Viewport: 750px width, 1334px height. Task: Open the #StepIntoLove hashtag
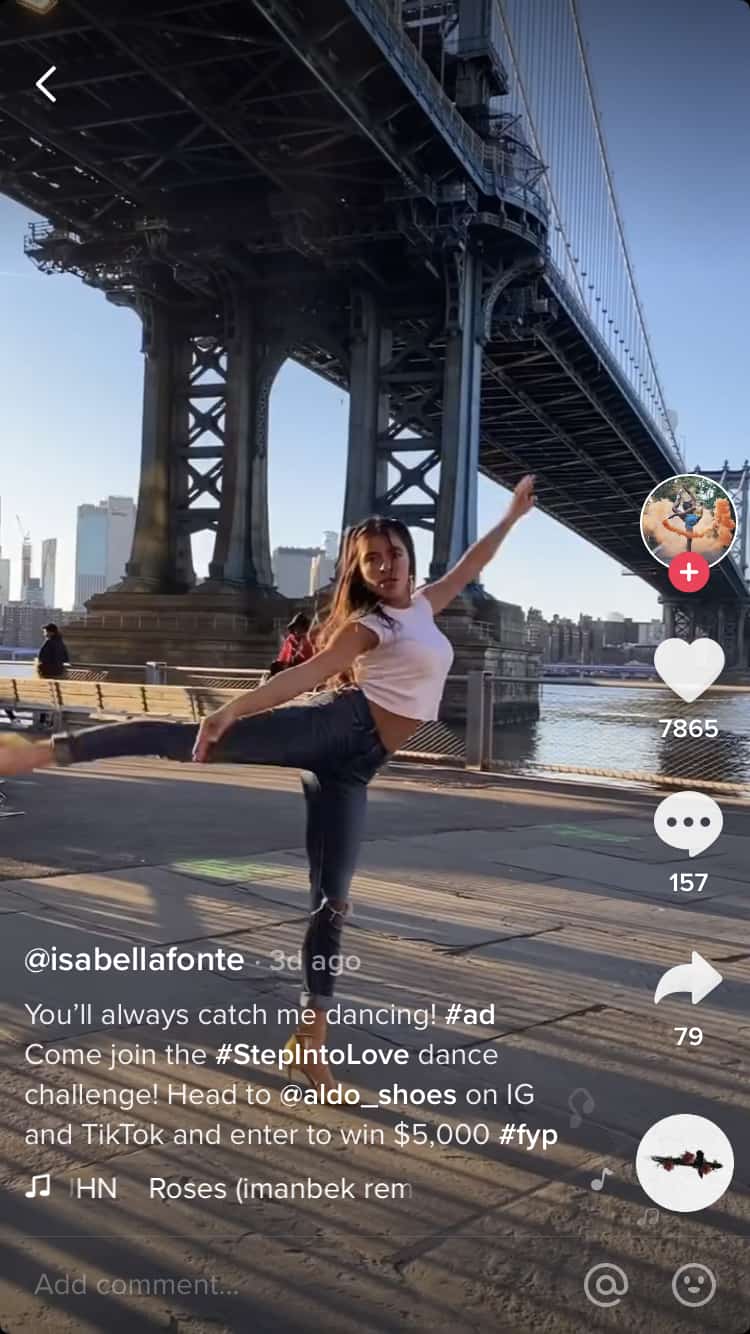point(313,1054)
